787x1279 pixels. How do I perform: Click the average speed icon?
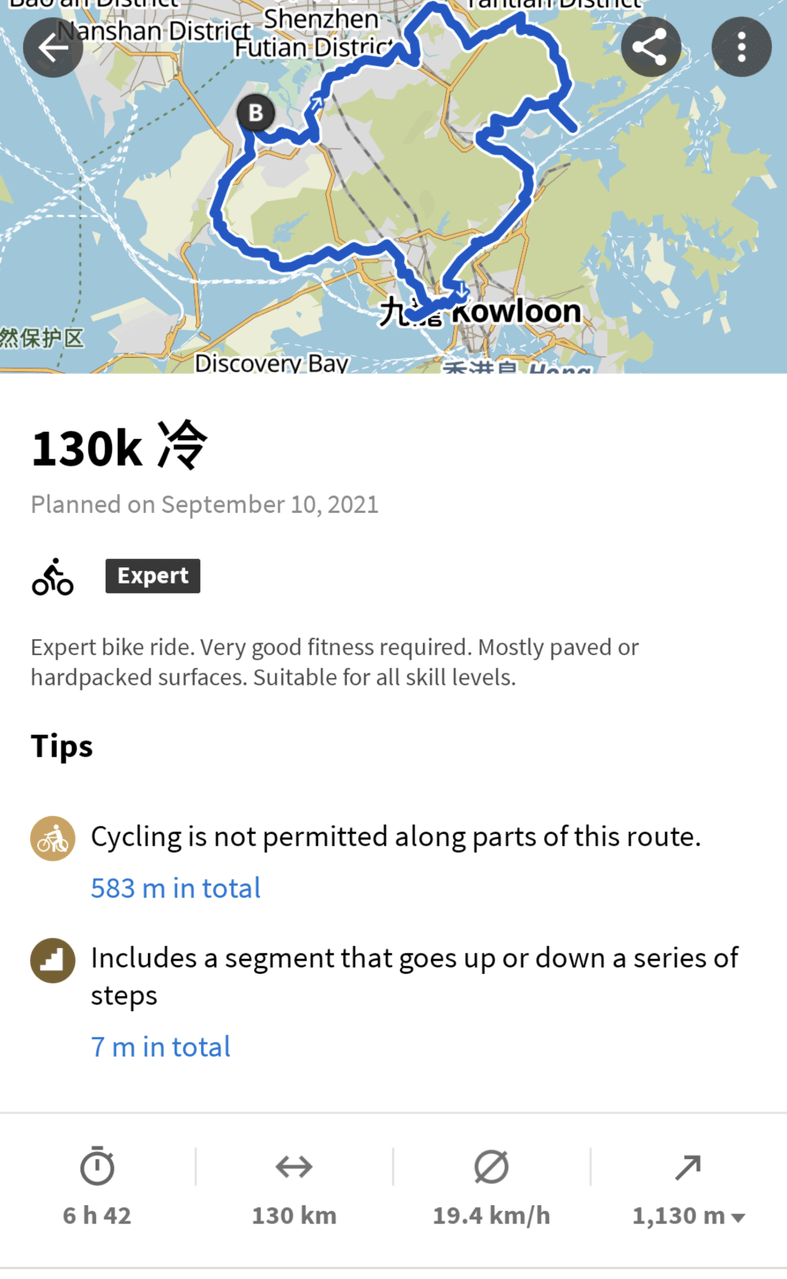(x=491, y=1166)
